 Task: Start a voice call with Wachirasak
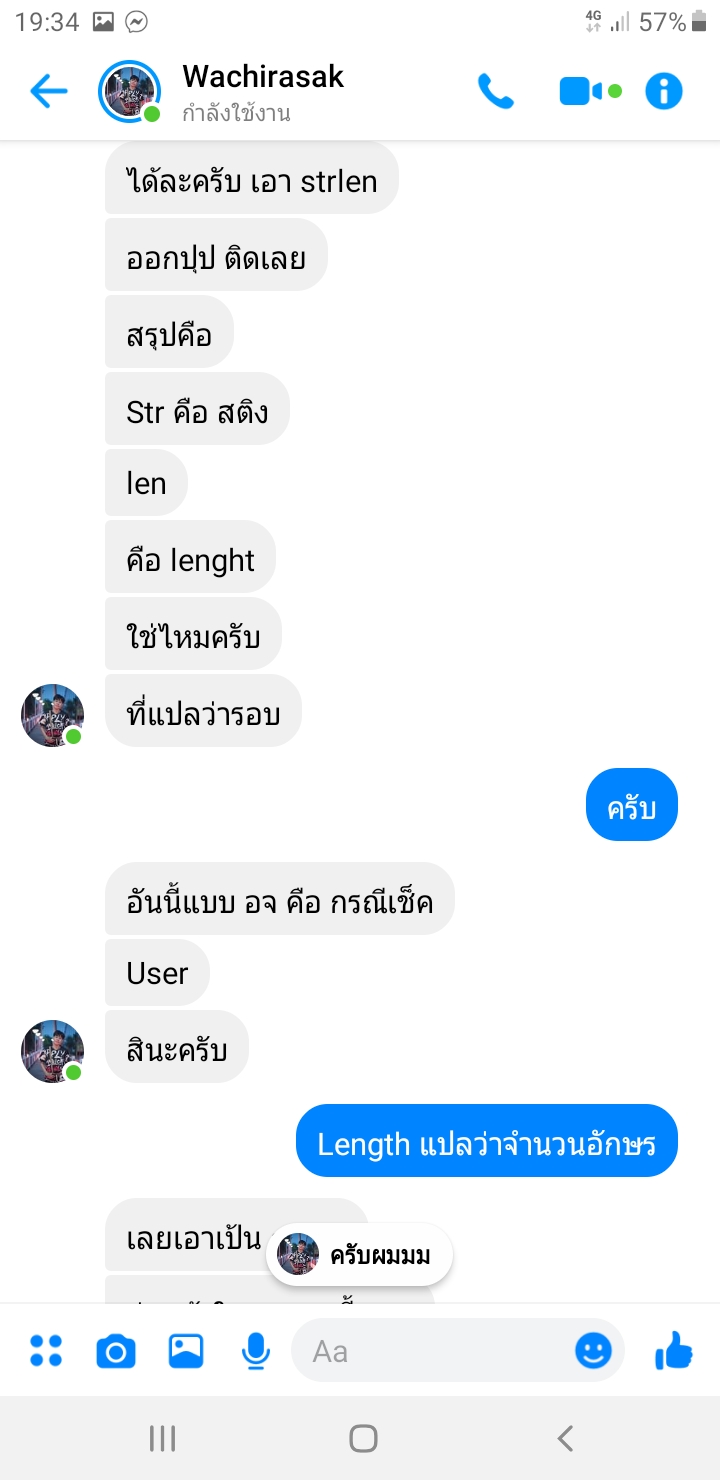[x=495, y=92]
